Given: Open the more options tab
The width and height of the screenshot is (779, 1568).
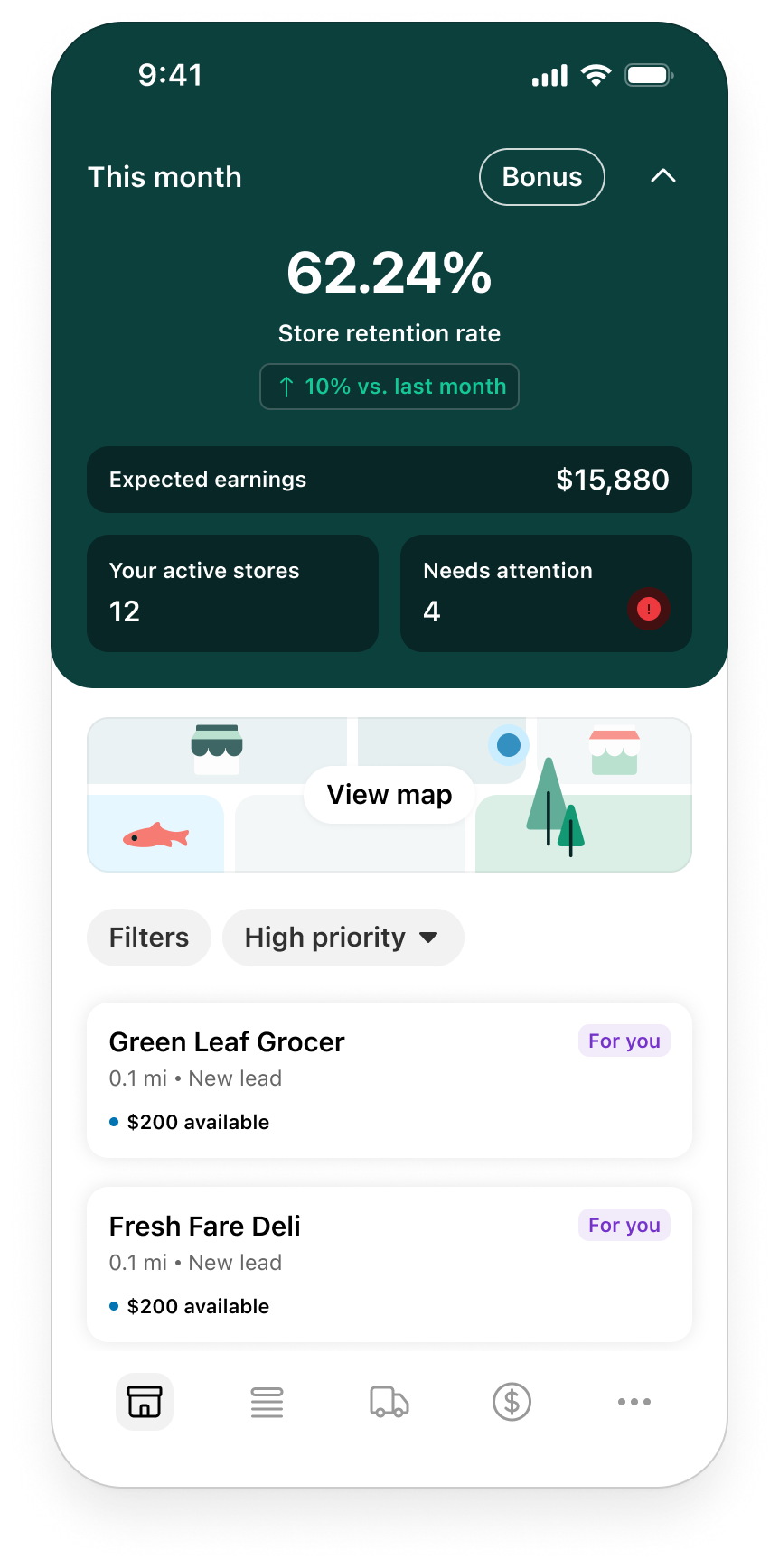Looking at the screenshot, I should (634, 1402).
